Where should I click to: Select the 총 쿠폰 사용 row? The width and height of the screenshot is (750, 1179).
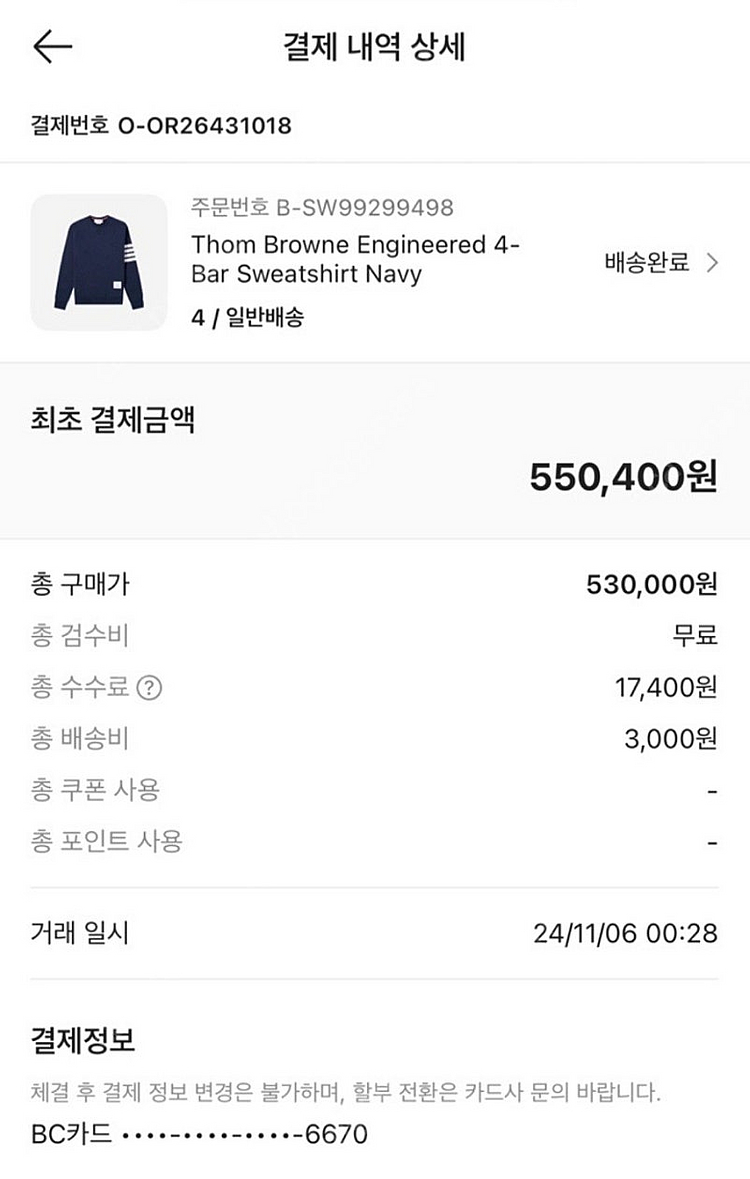(x=375, y=791)
